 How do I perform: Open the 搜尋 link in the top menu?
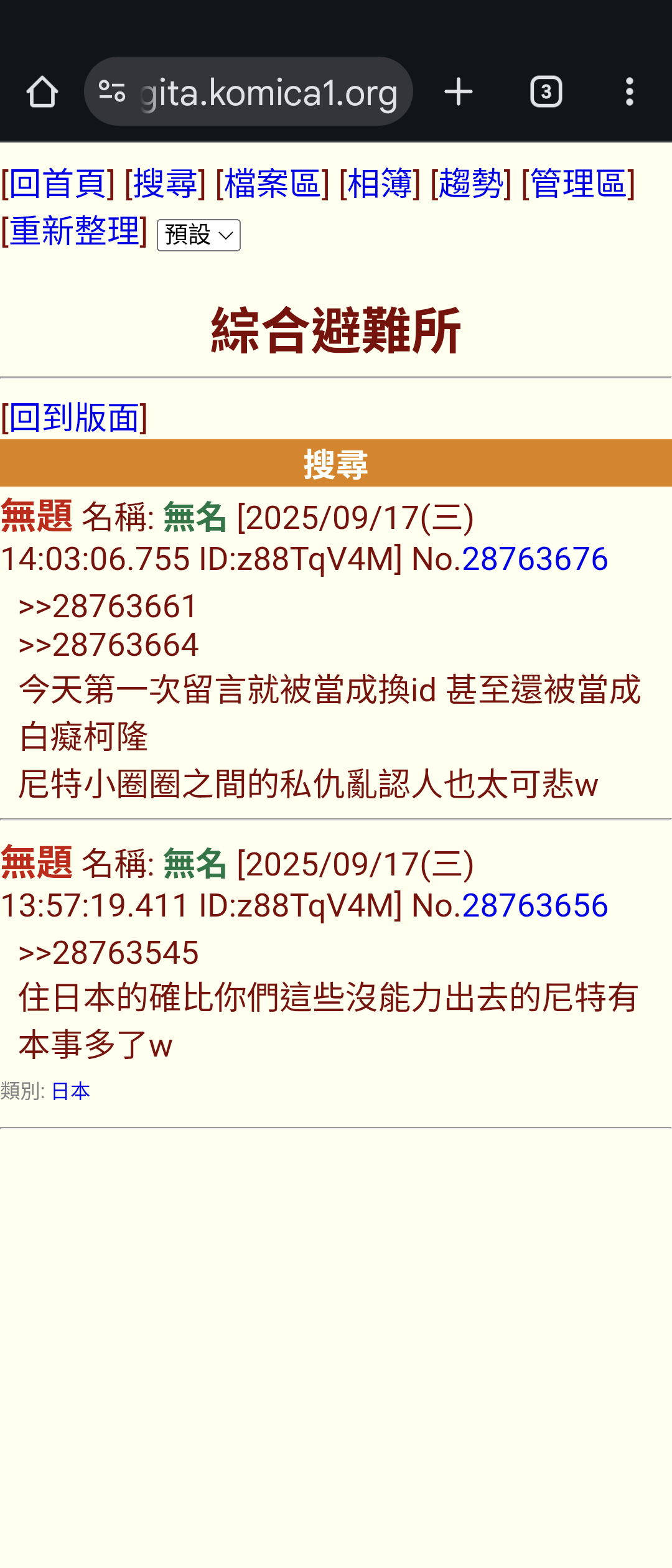click(166, 184)
